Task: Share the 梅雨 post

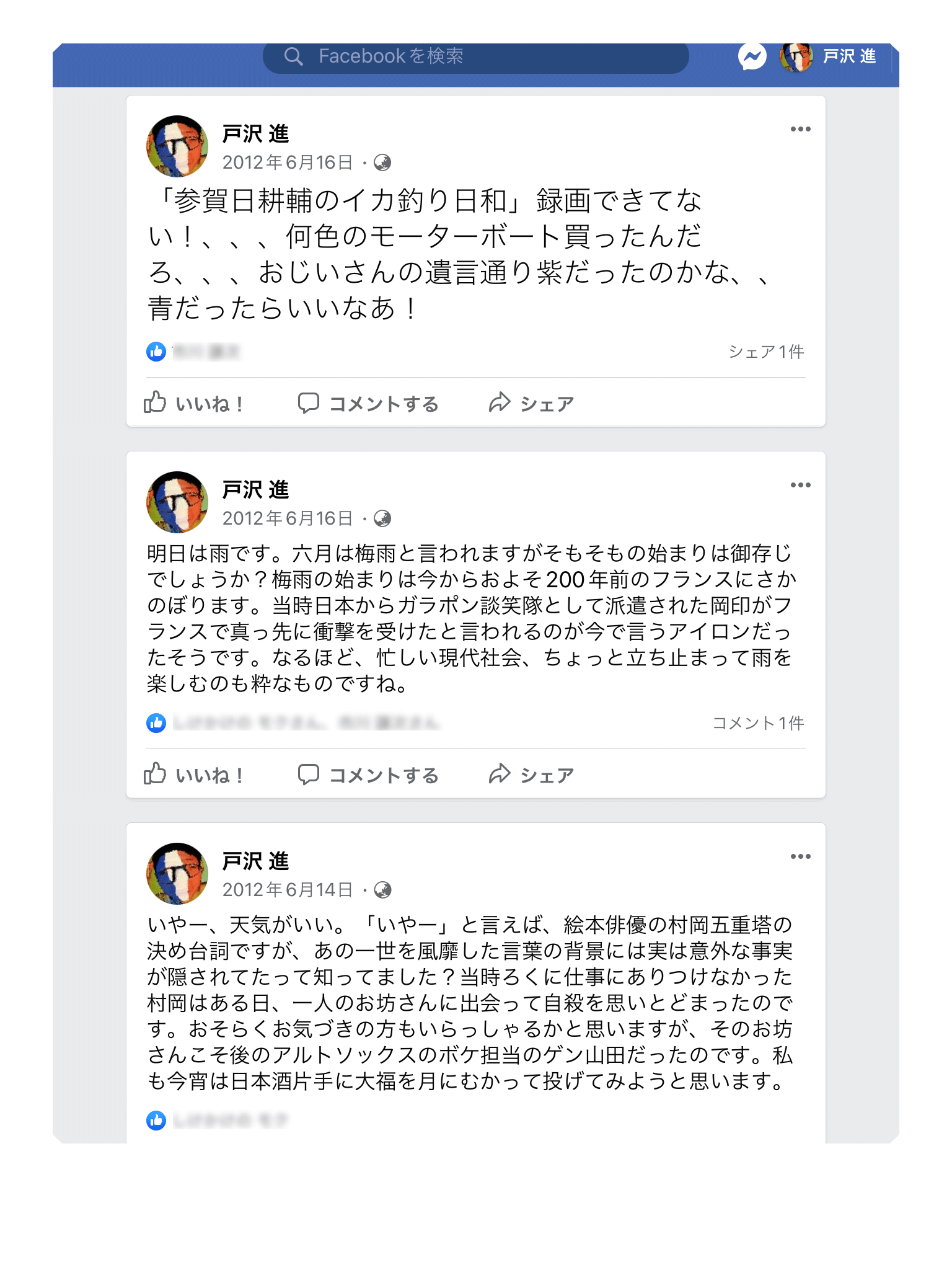Action: click(531, 775)
